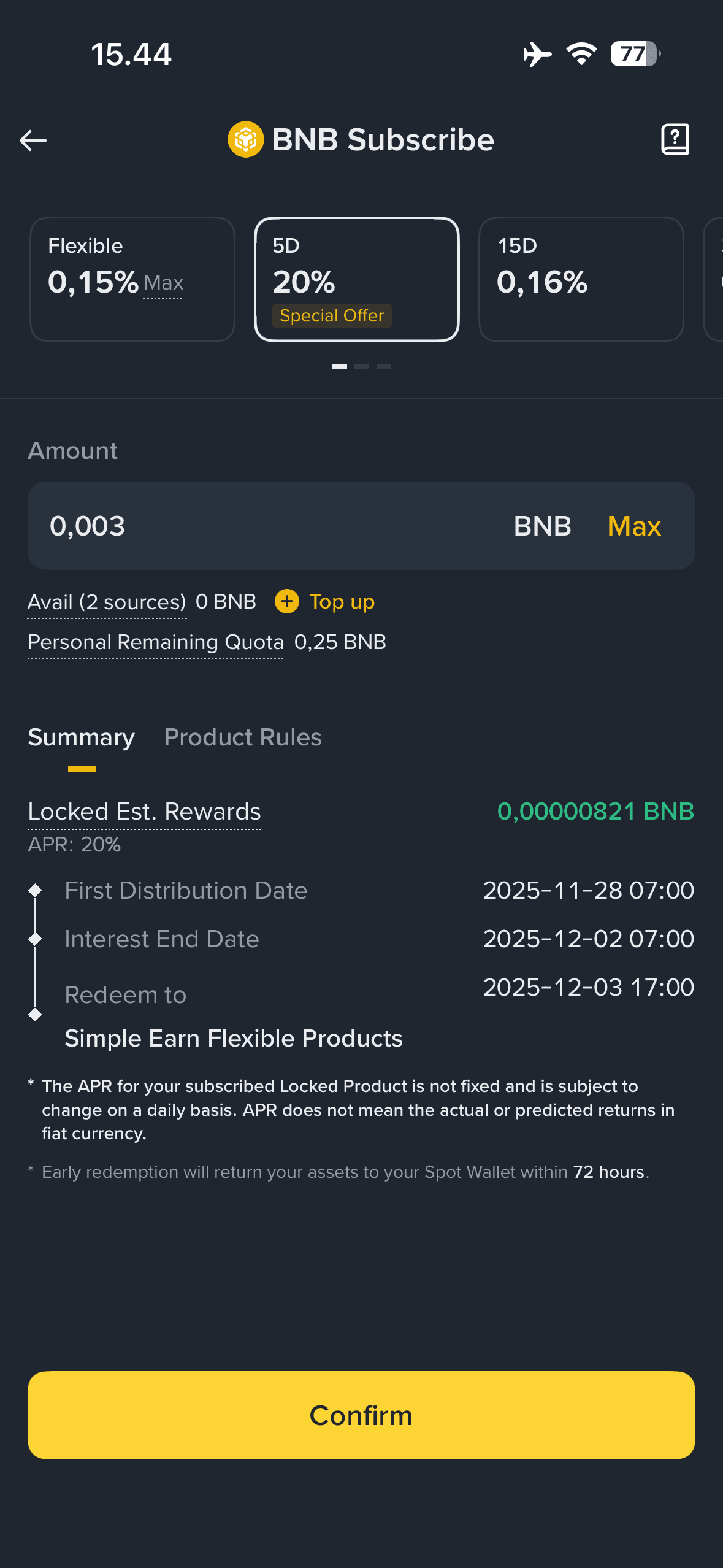Expand the Locked Est. Rewards tooltip

(x=144, y=811)
